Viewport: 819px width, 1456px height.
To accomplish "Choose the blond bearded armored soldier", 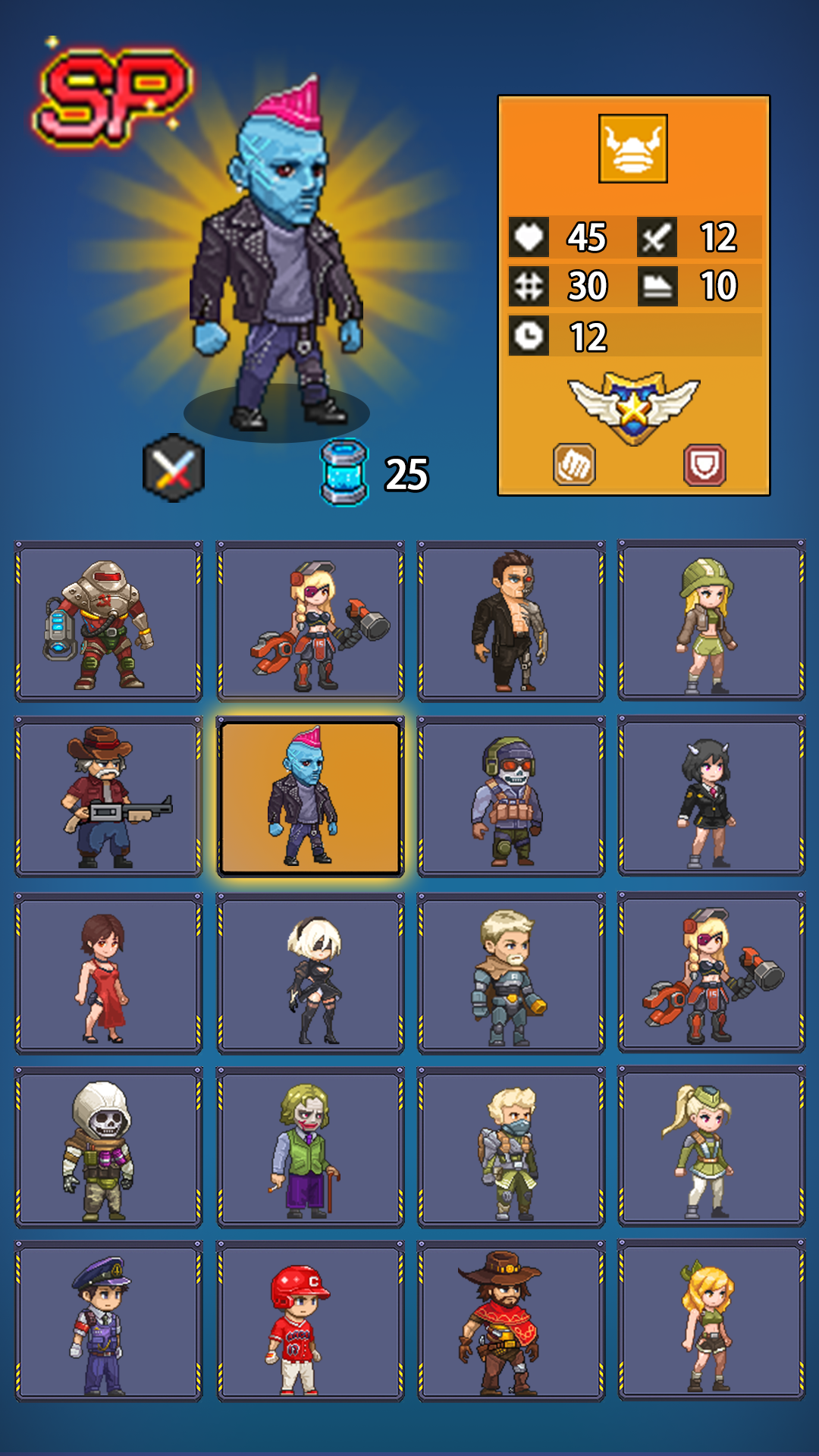I will [x=510, y=973].
